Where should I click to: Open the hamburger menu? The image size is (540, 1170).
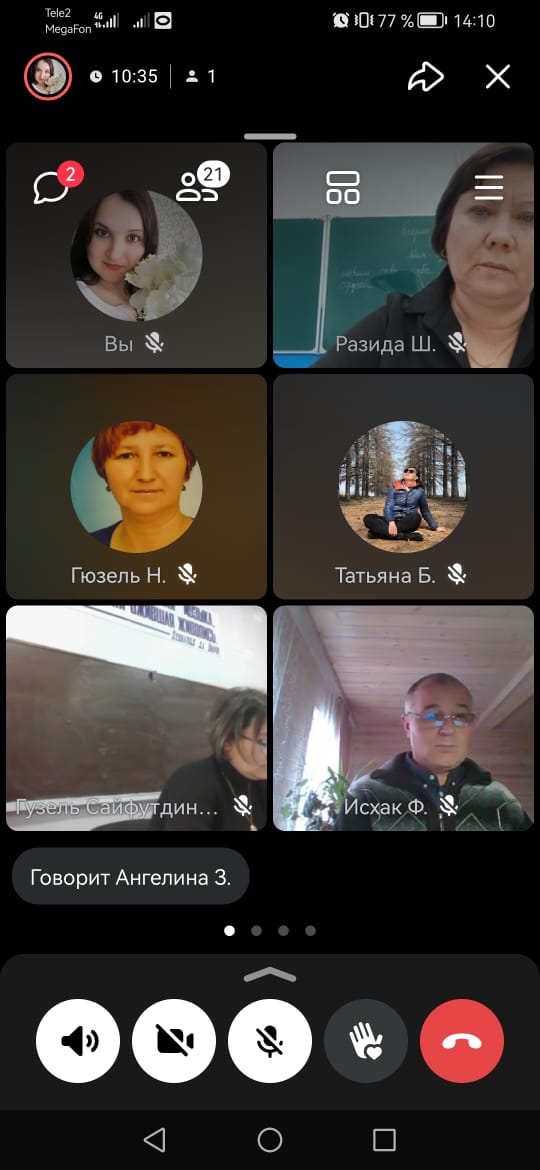(489, 187)
